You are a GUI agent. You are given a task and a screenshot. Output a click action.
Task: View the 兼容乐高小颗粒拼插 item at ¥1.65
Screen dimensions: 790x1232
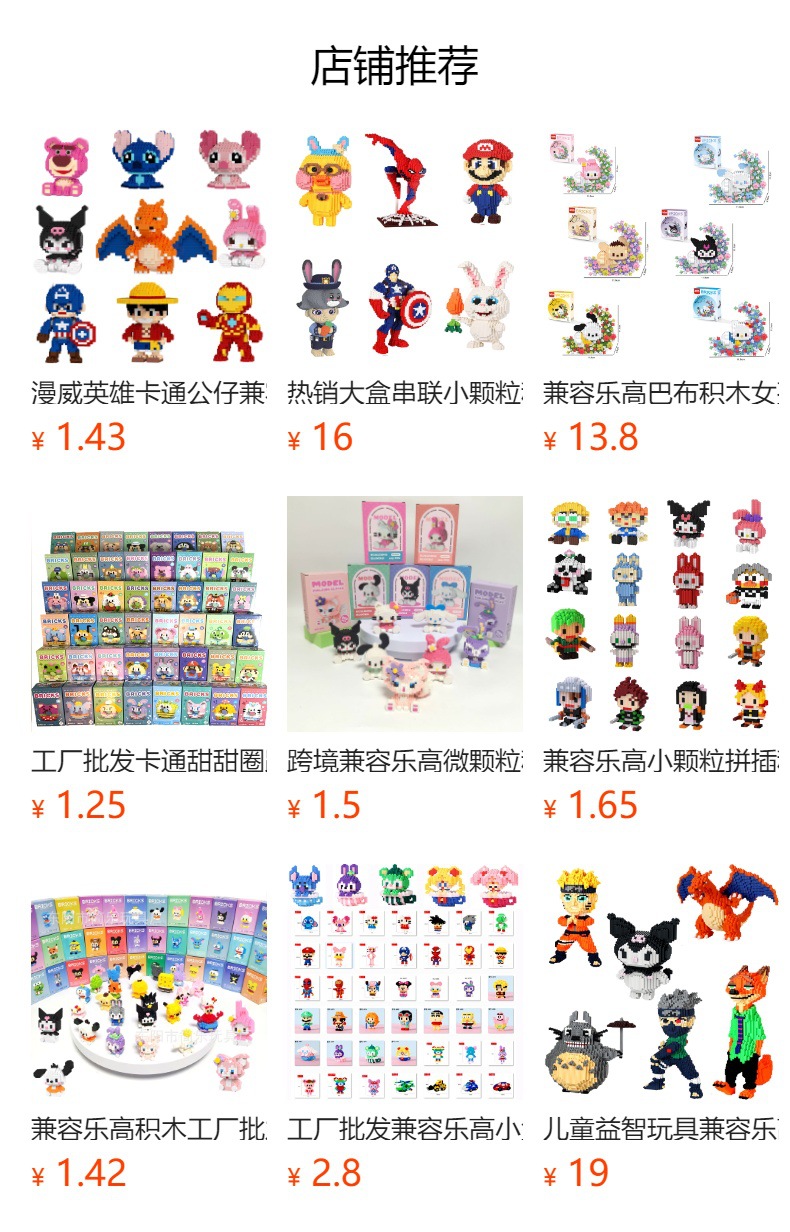pyautogui.click(x=660, y=614)
